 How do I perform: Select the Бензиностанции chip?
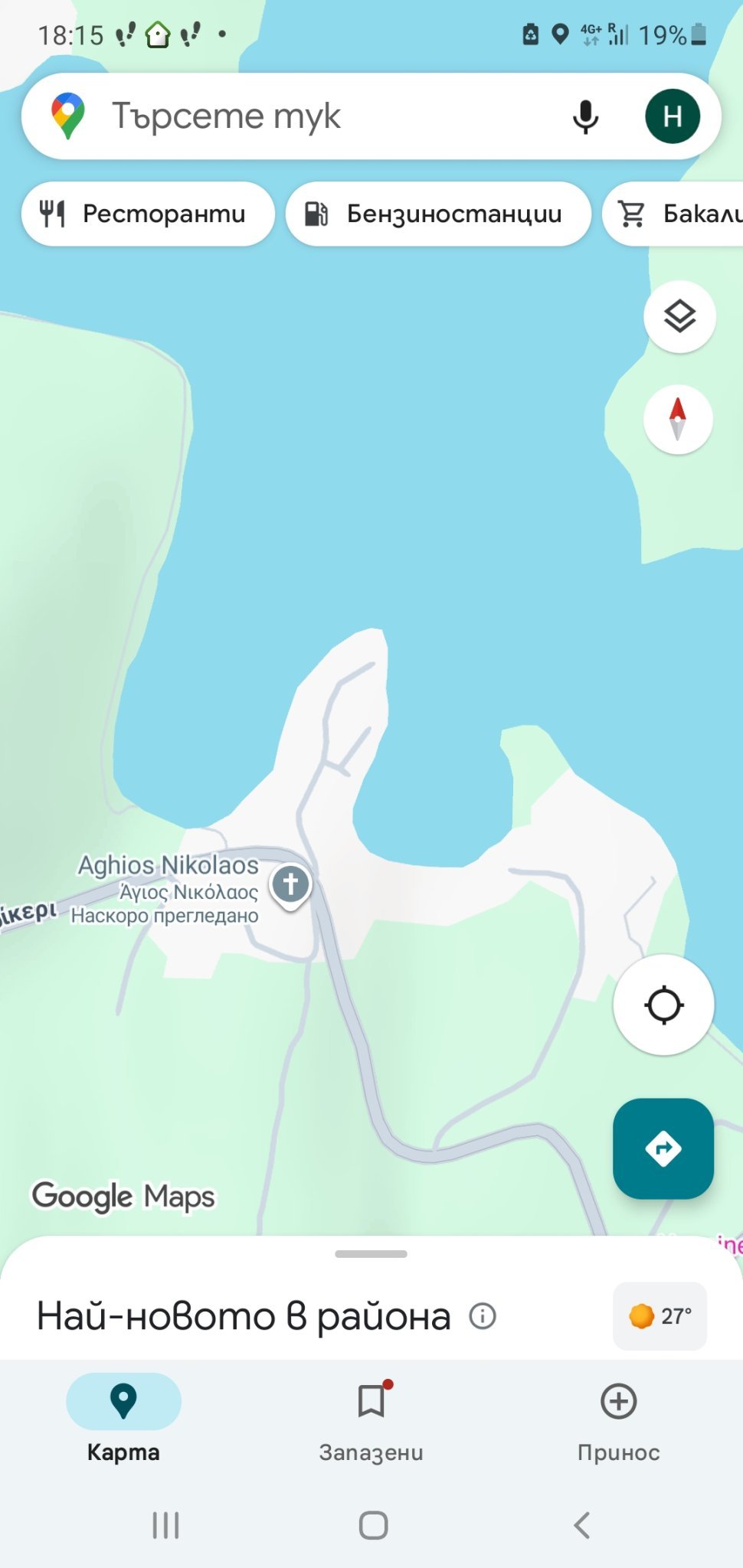tap(437, 214)
